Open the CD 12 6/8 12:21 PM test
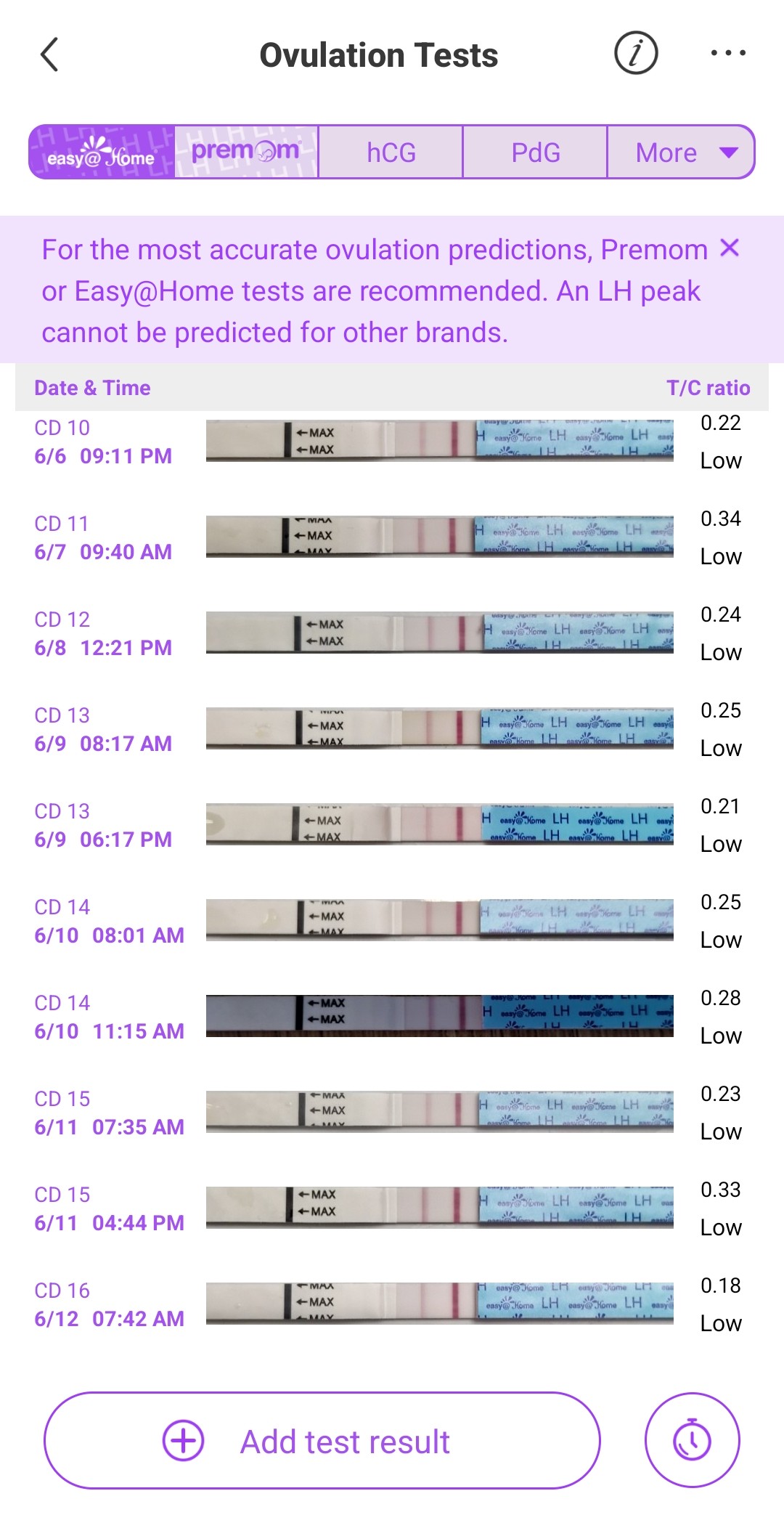The height and width of the screenshot is (1536, 784). [x=392, y=633]
